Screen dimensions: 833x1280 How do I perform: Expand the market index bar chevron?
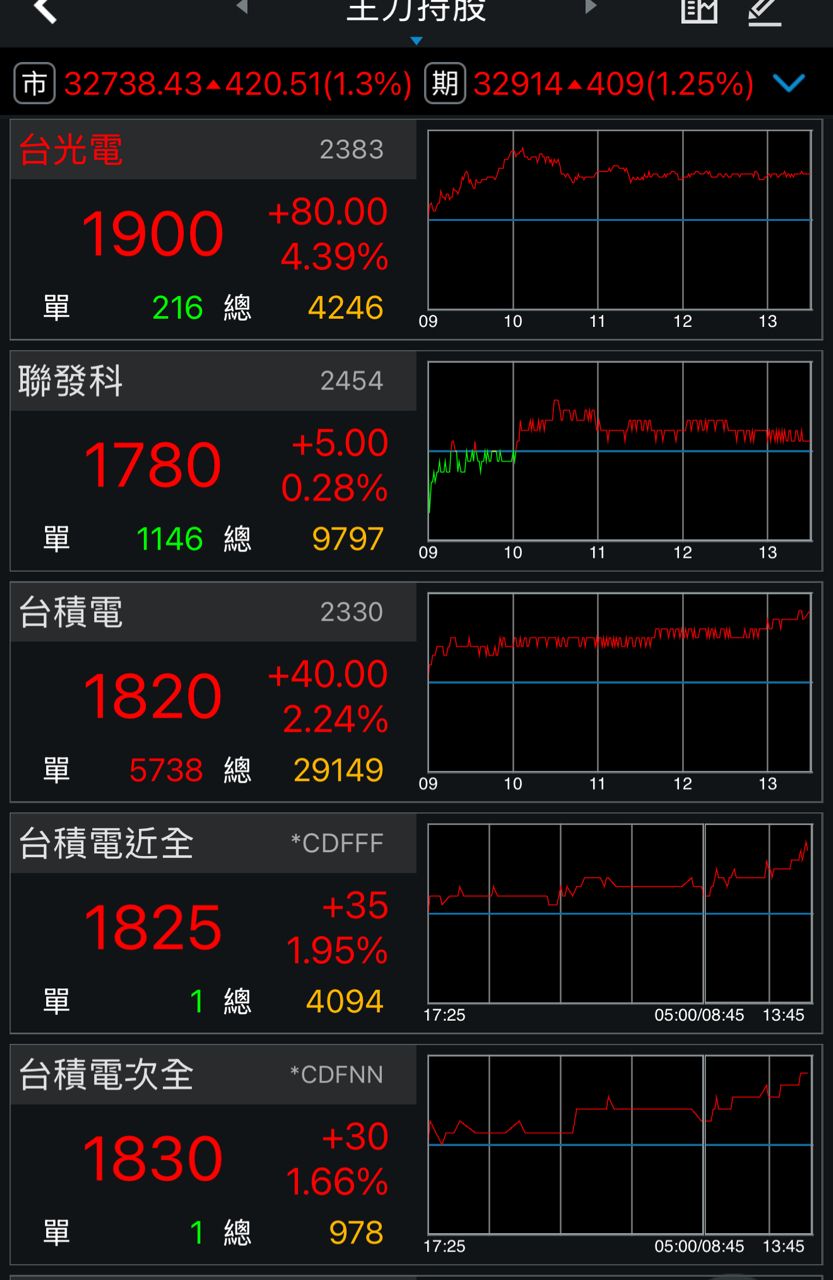coord(789,83)
